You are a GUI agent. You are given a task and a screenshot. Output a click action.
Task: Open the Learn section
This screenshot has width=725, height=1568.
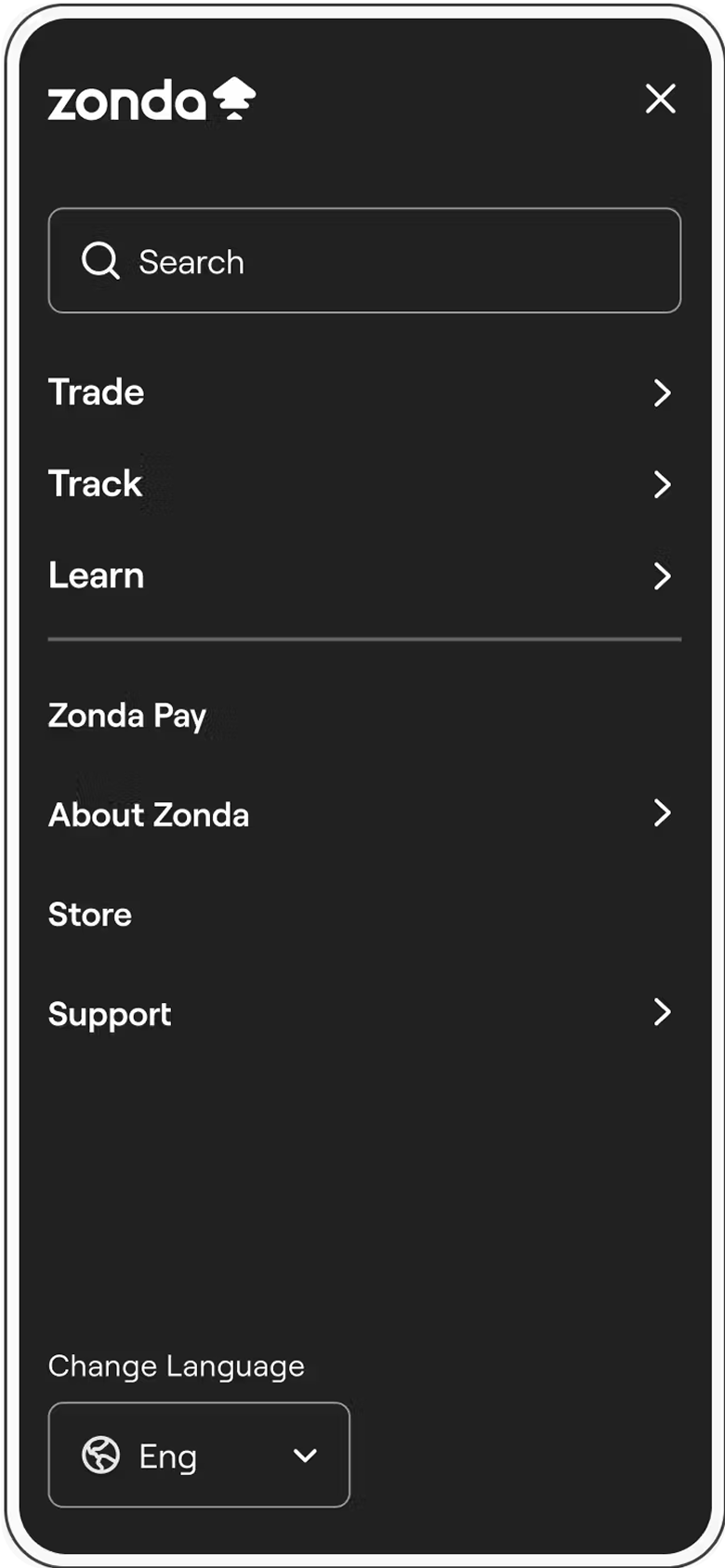[362, 575]
